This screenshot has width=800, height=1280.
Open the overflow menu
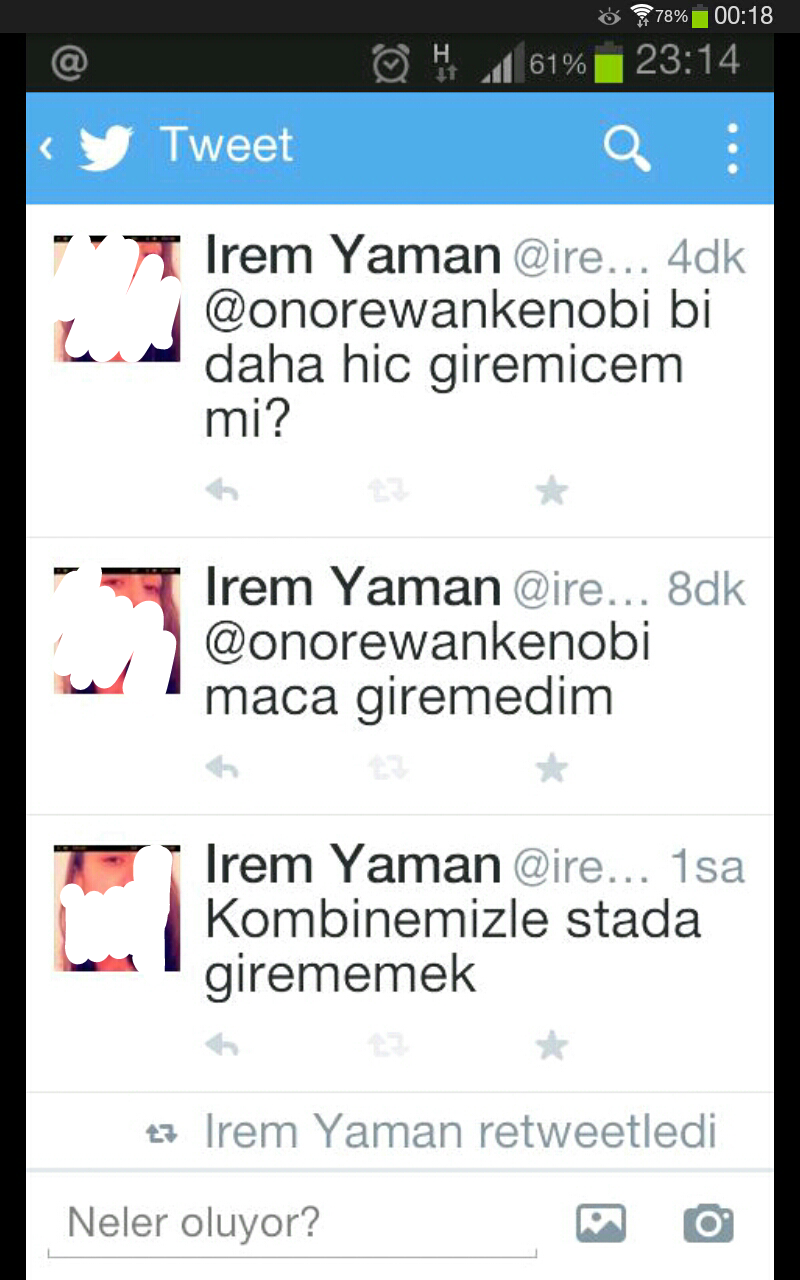click(733, 149)
